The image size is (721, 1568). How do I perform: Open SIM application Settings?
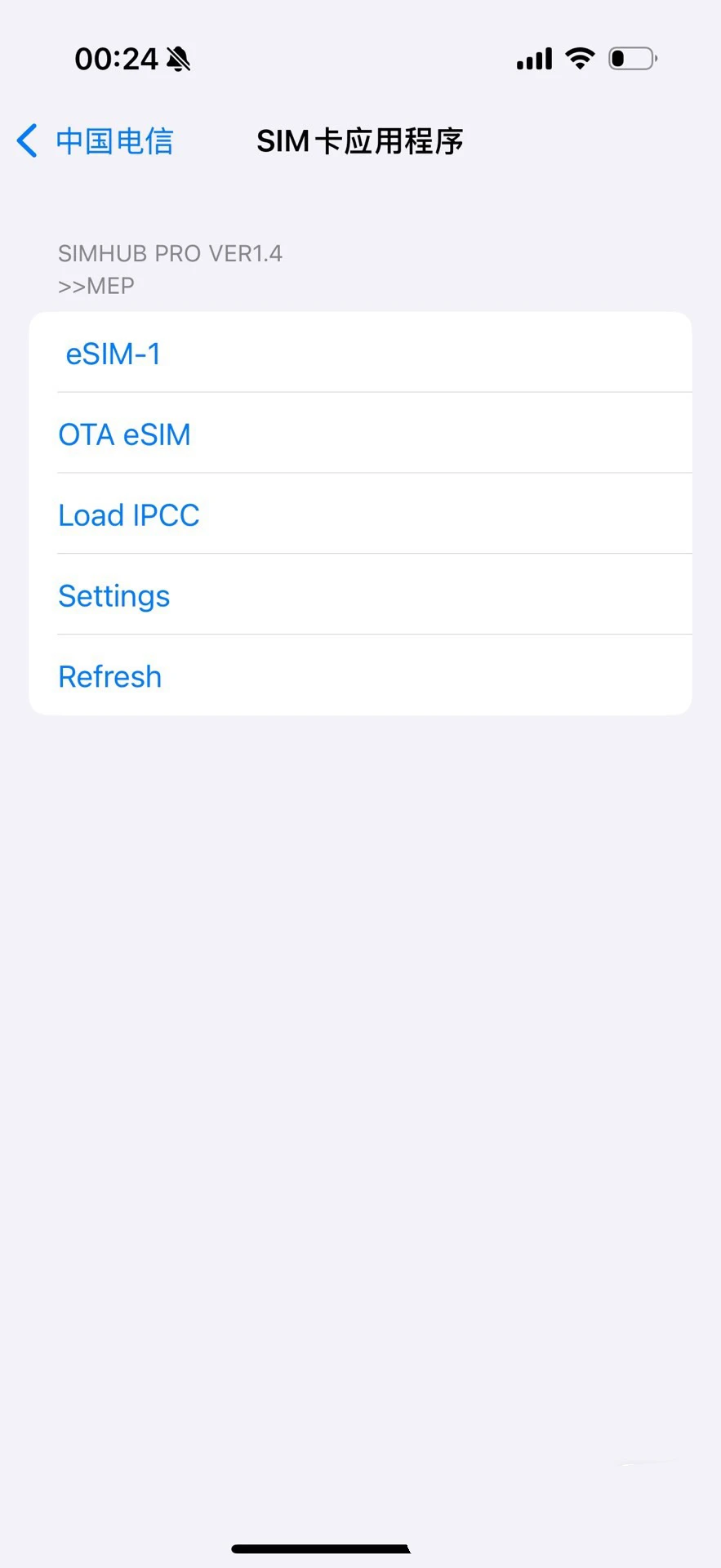pos(114,596)
